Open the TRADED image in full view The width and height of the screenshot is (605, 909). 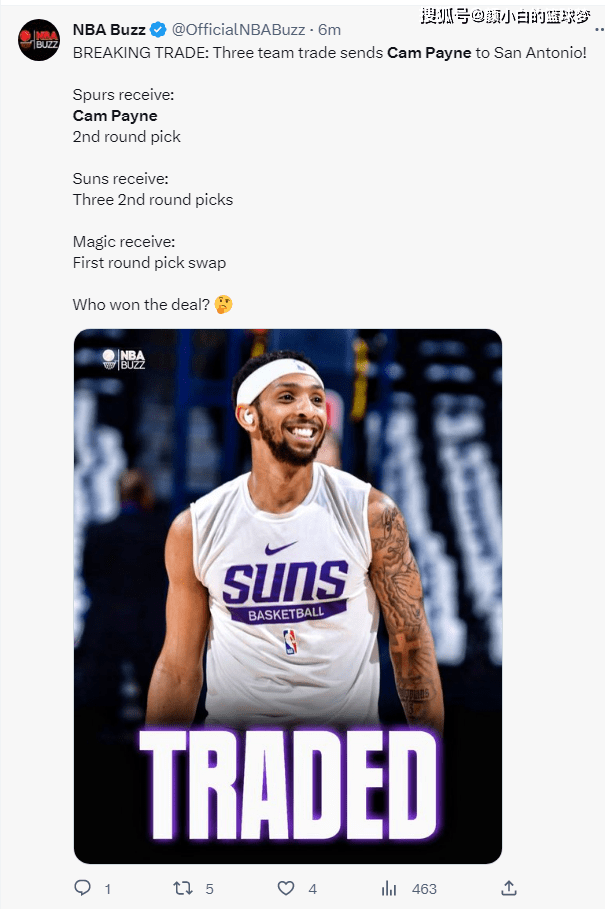click(x=288, y=596)
